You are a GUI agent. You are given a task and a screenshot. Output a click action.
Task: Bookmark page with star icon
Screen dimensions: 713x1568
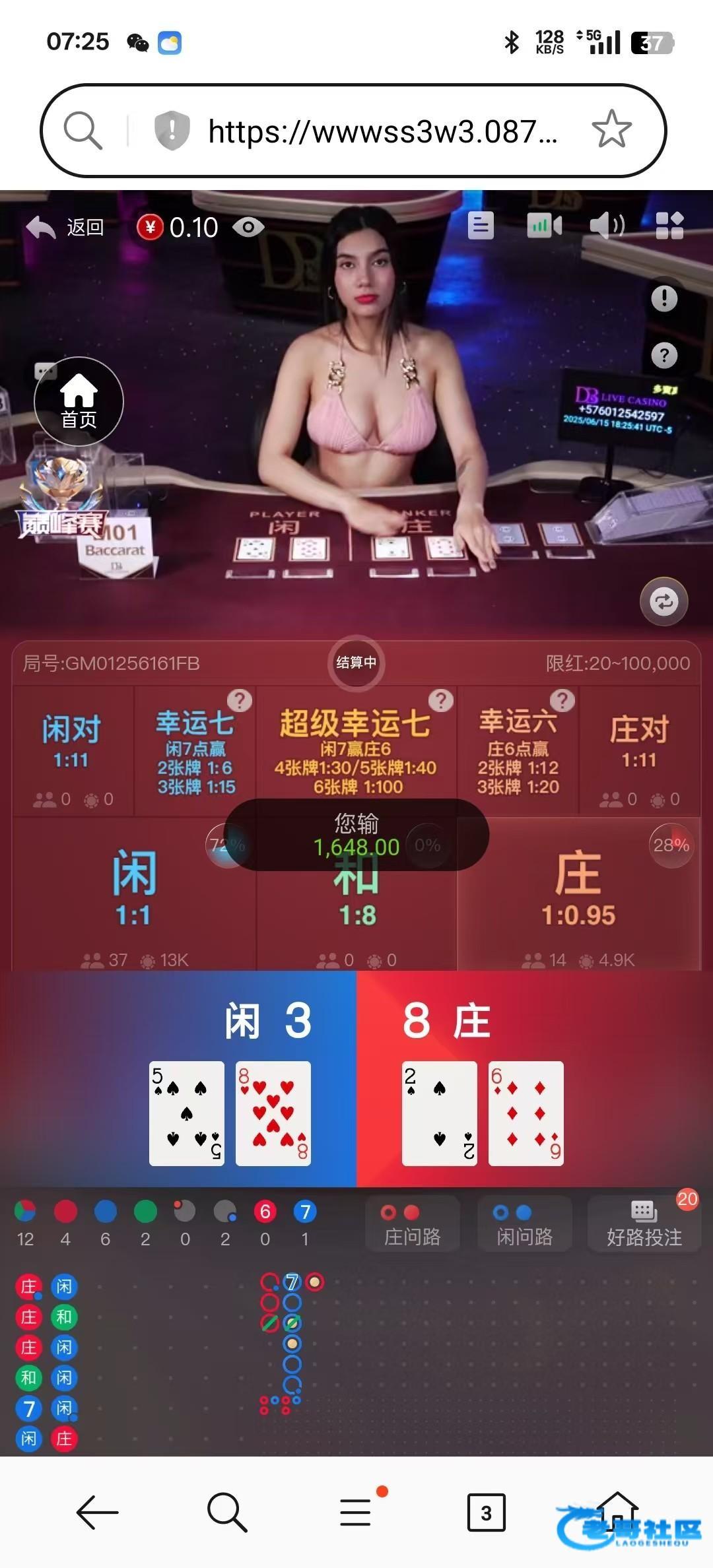[x=611, y=130]
